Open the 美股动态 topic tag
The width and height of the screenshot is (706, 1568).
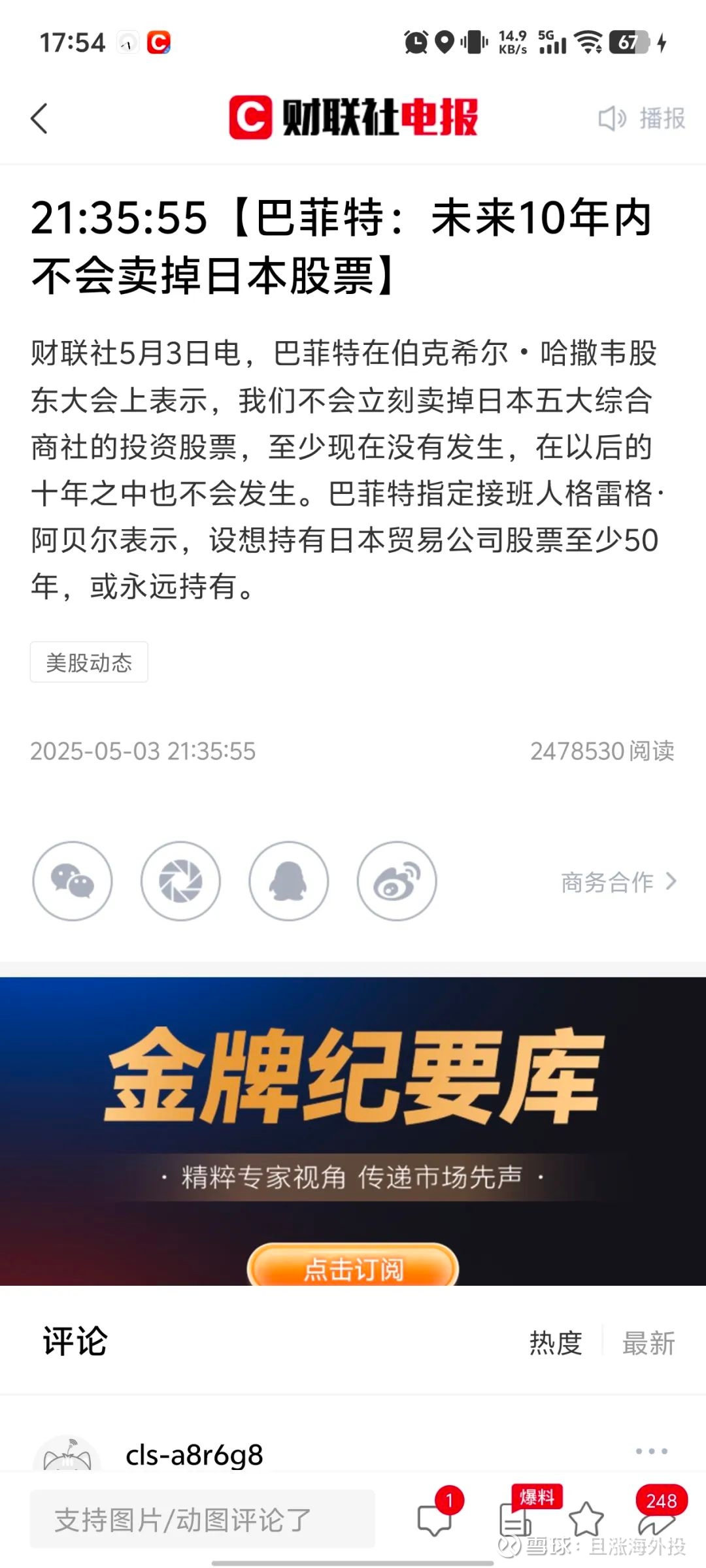click(89, 662)
